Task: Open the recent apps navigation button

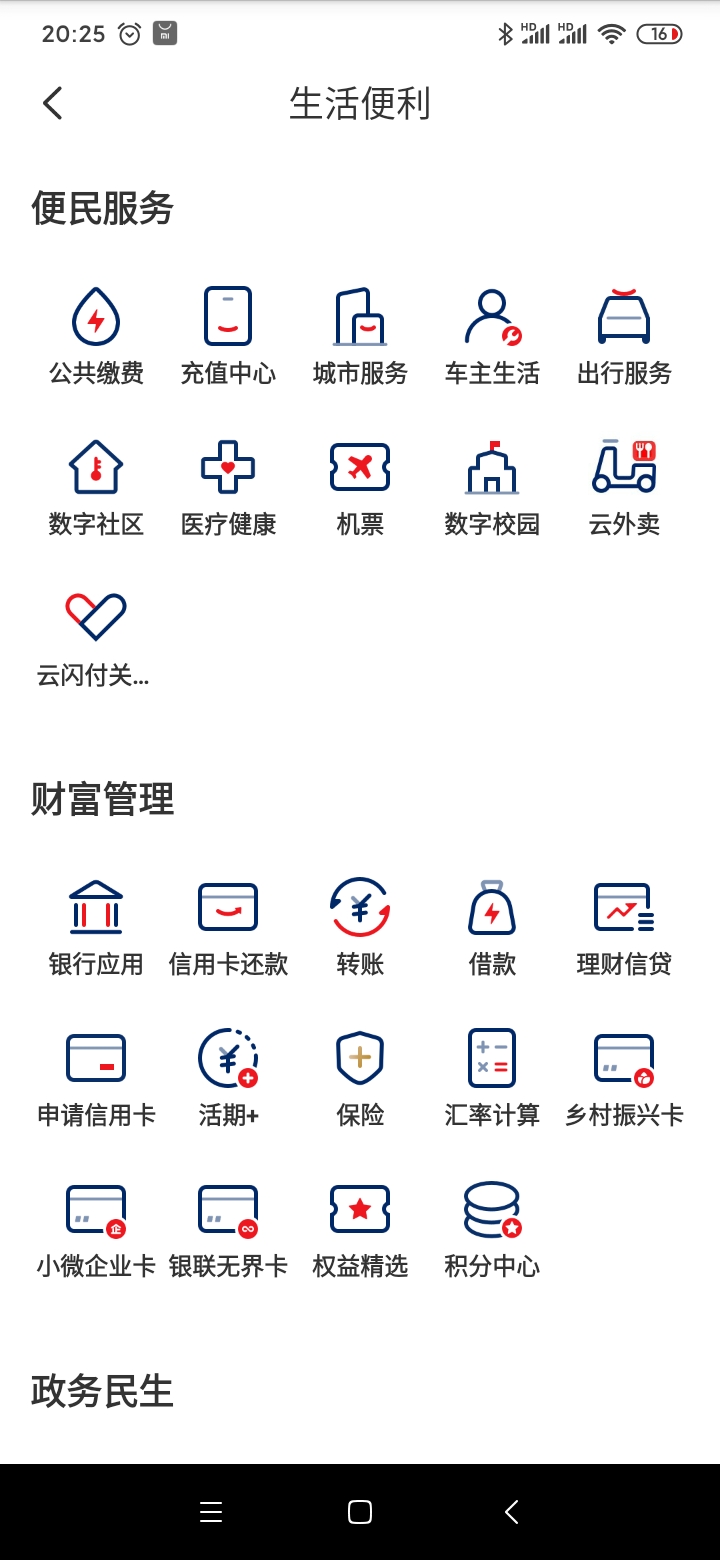Action: (x=211, y=1512)
